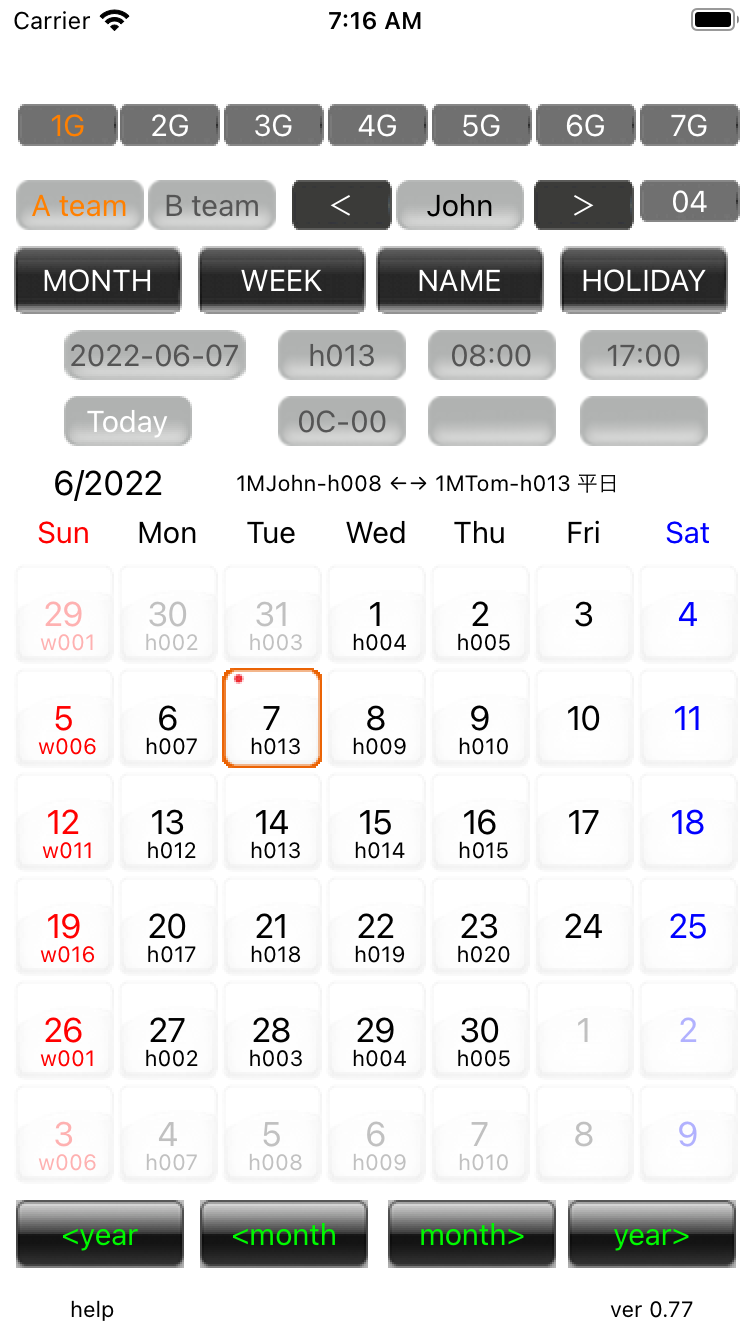750x1334 pixels.
Task: Tap the NAME button
Action: point(460,280)
